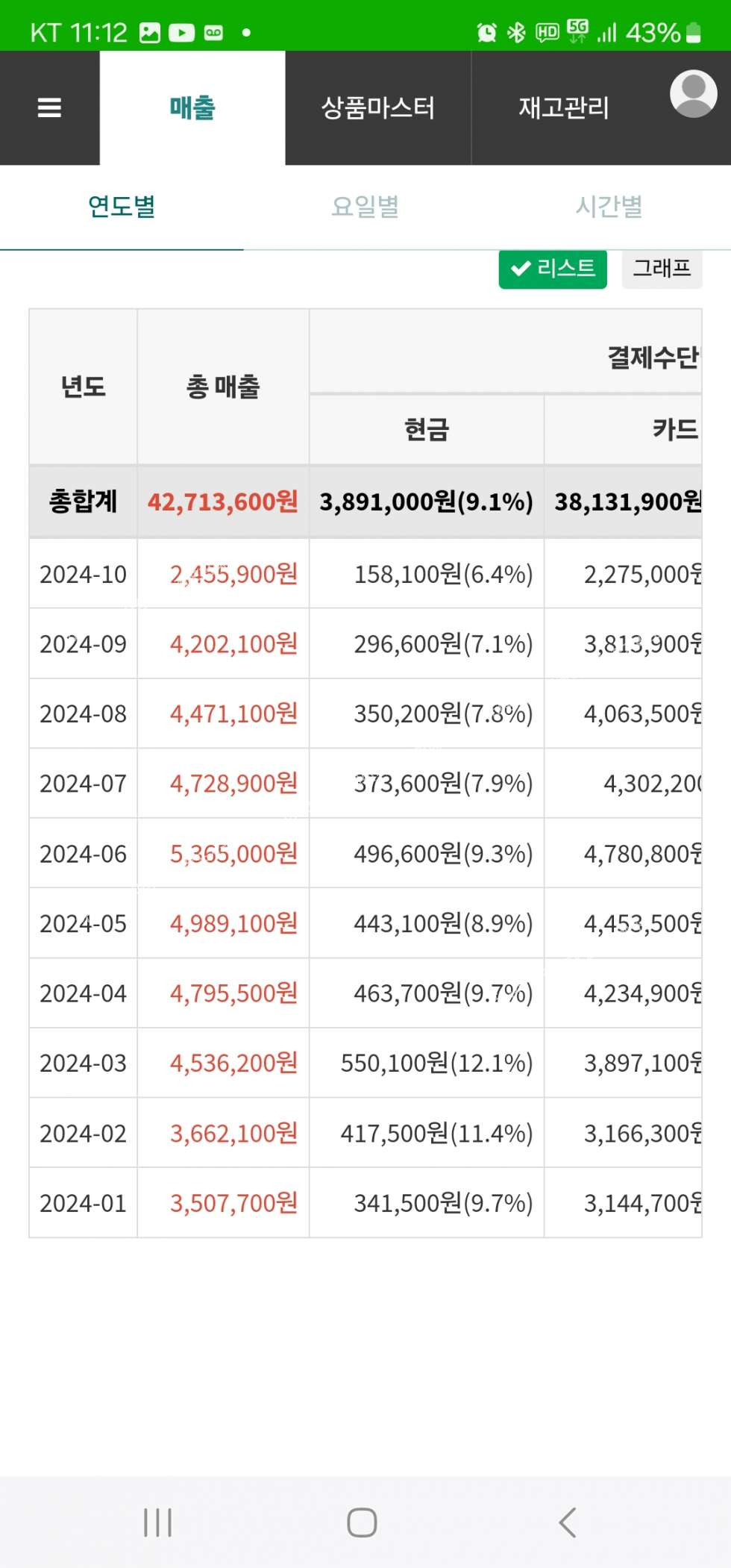Open the user profile avatar
731x1568 pixels.
693,94
